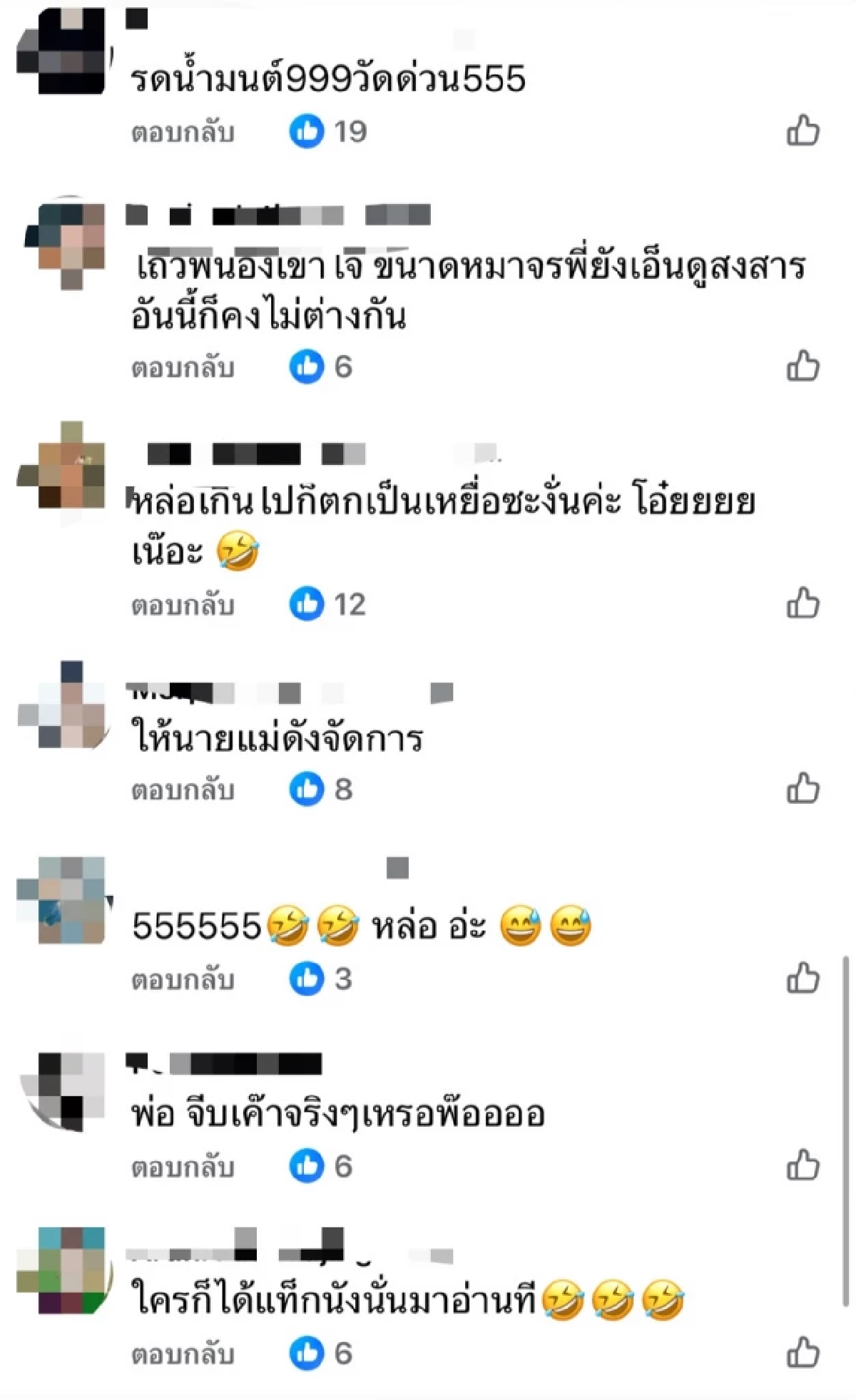This screenshot has width=856, height=1400.
Task: Like the comment ใครก็ได้แท็กนังนั่นมาอ่านที
Action: 802,1353
